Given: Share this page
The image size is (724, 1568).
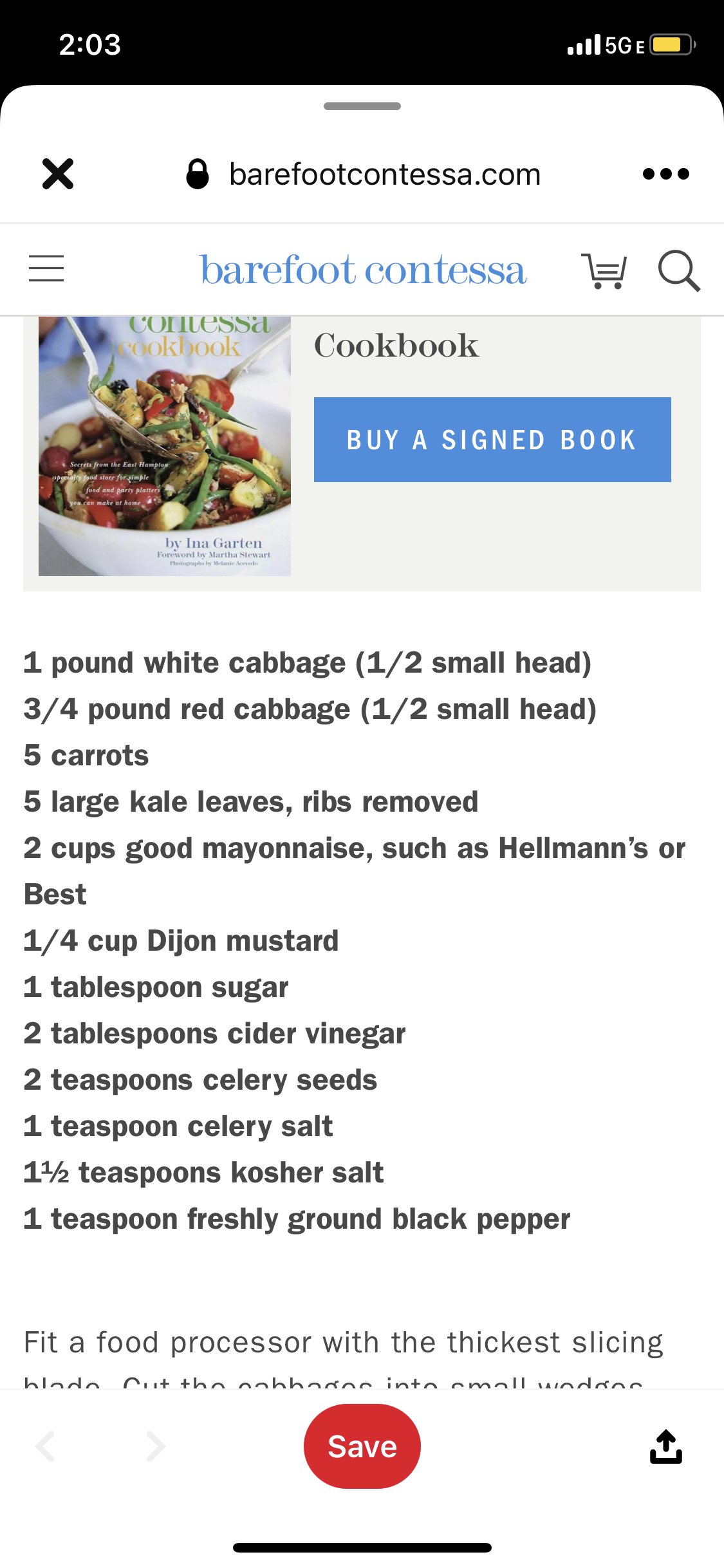Looking at the screenshot, I should coord(665,1446).
